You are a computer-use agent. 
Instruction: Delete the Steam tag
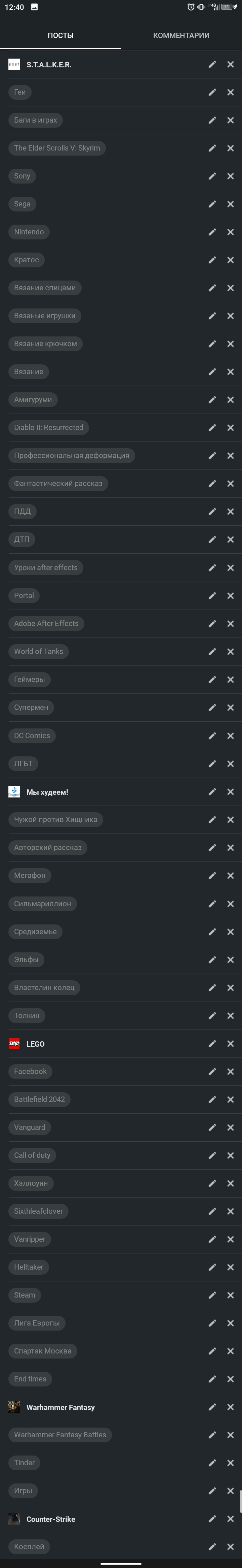tap(231, 1295)
